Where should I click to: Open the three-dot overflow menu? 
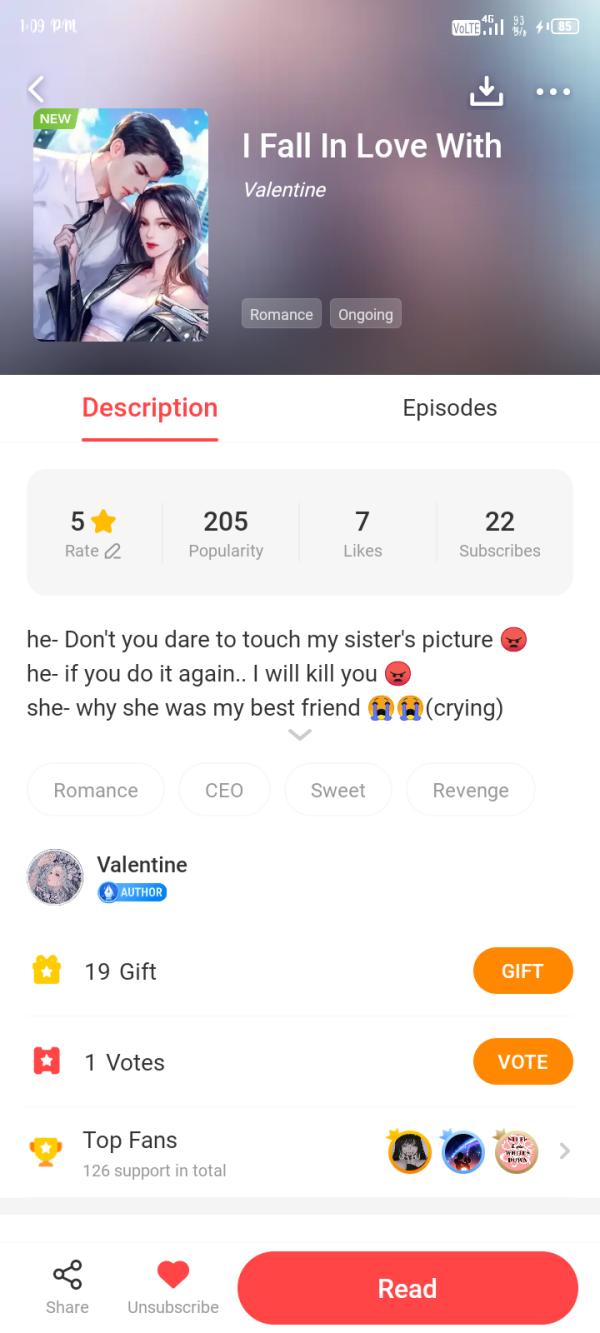(553, 92)
